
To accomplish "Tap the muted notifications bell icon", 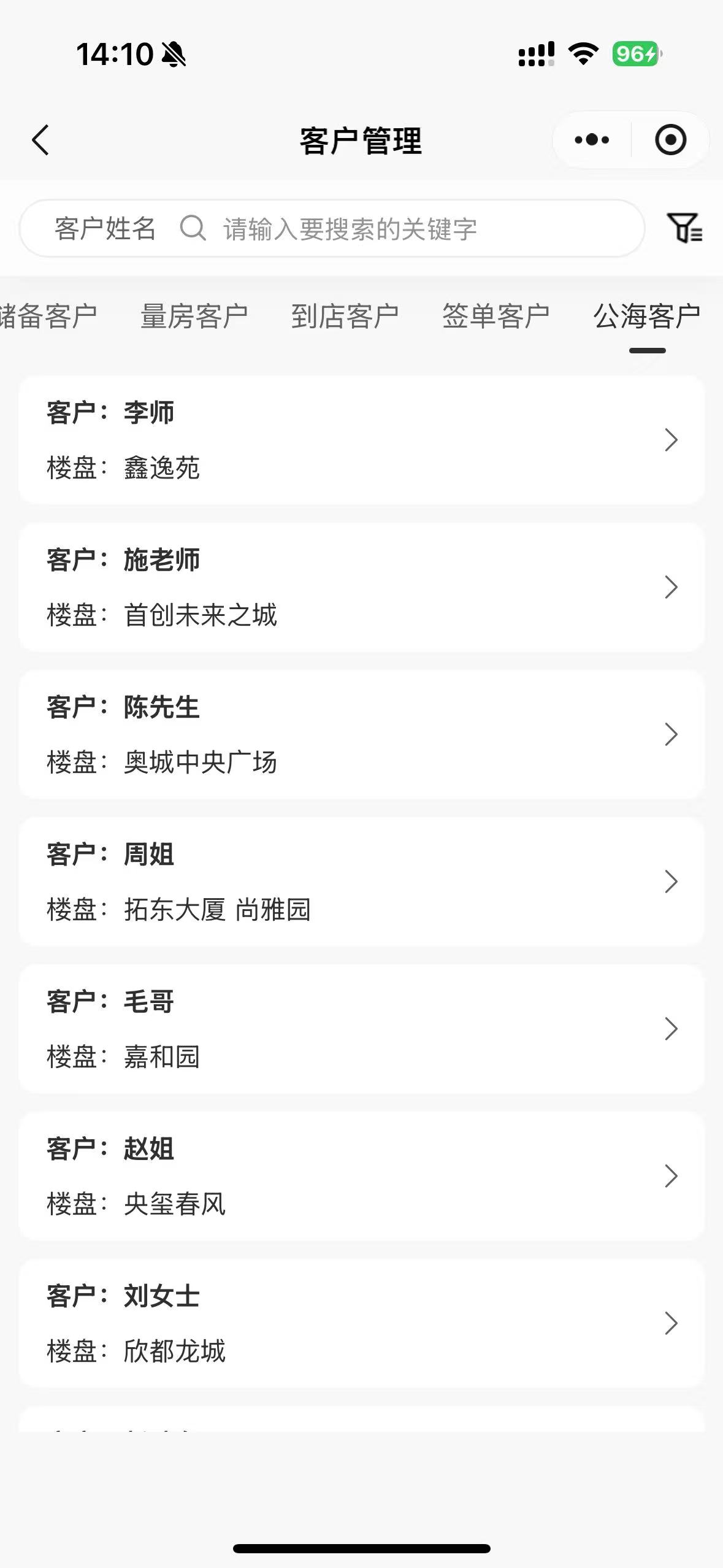I will (x=173, y=54).
